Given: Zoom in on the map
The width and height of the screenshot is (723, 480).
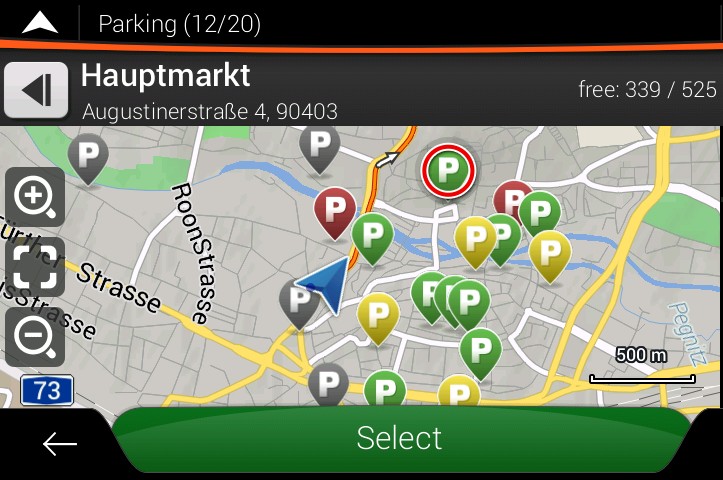Looking at the screenshot, I should point(36,197).
